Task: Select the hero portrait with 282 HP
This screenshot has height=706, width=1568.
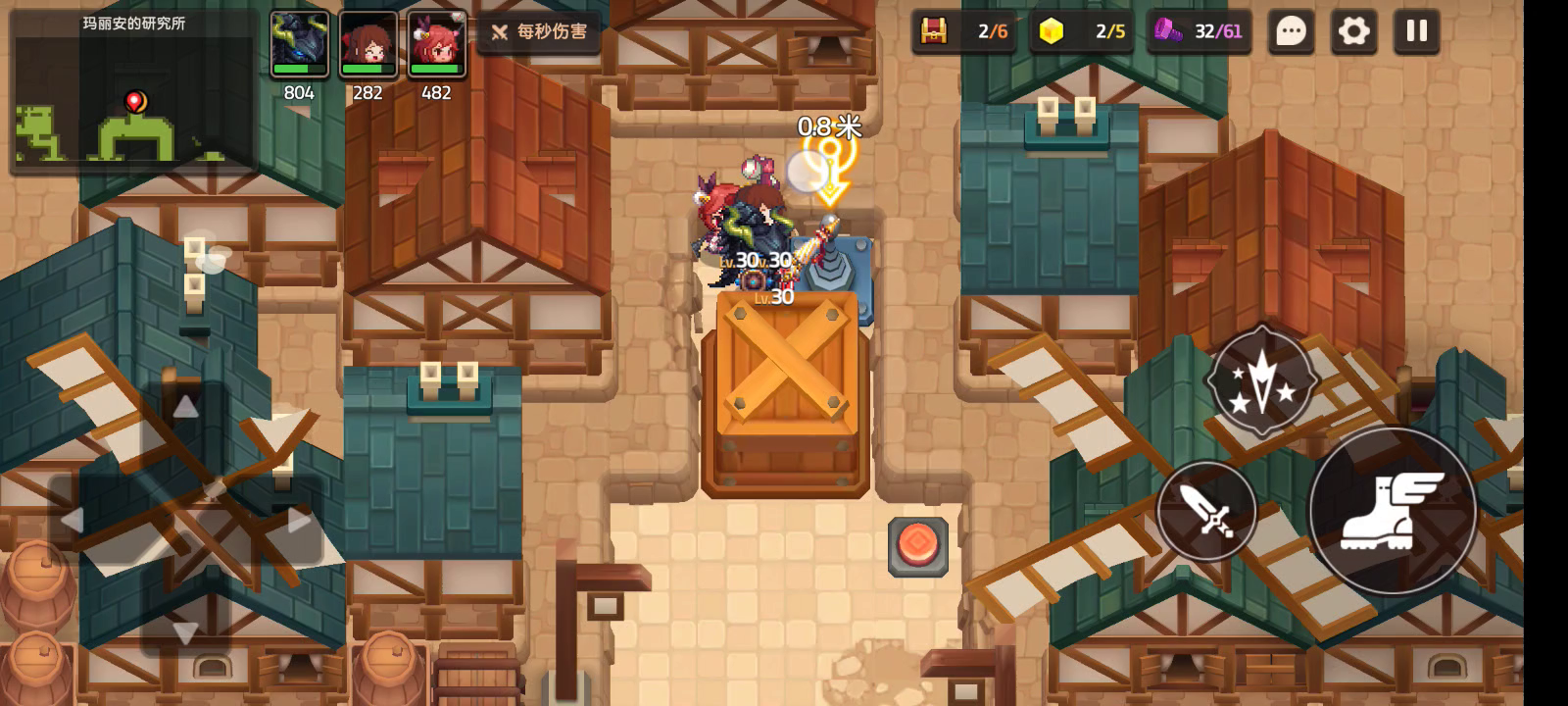Action: click(x=368, y=44)
